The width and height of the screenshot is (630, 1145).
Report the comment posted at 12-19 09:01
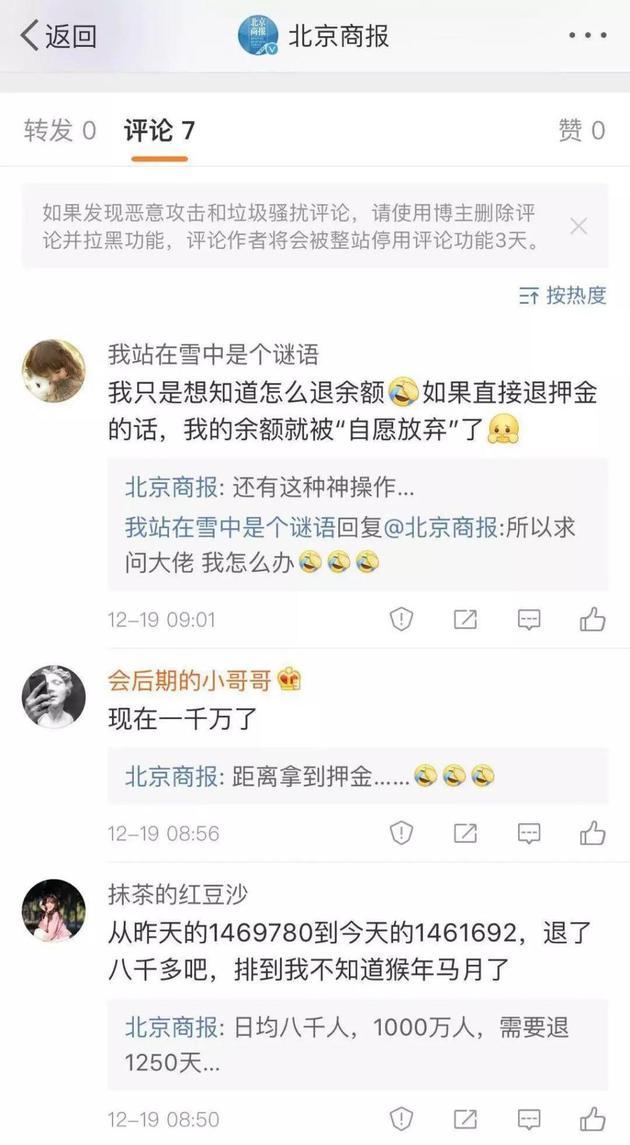tap(401, 620)
